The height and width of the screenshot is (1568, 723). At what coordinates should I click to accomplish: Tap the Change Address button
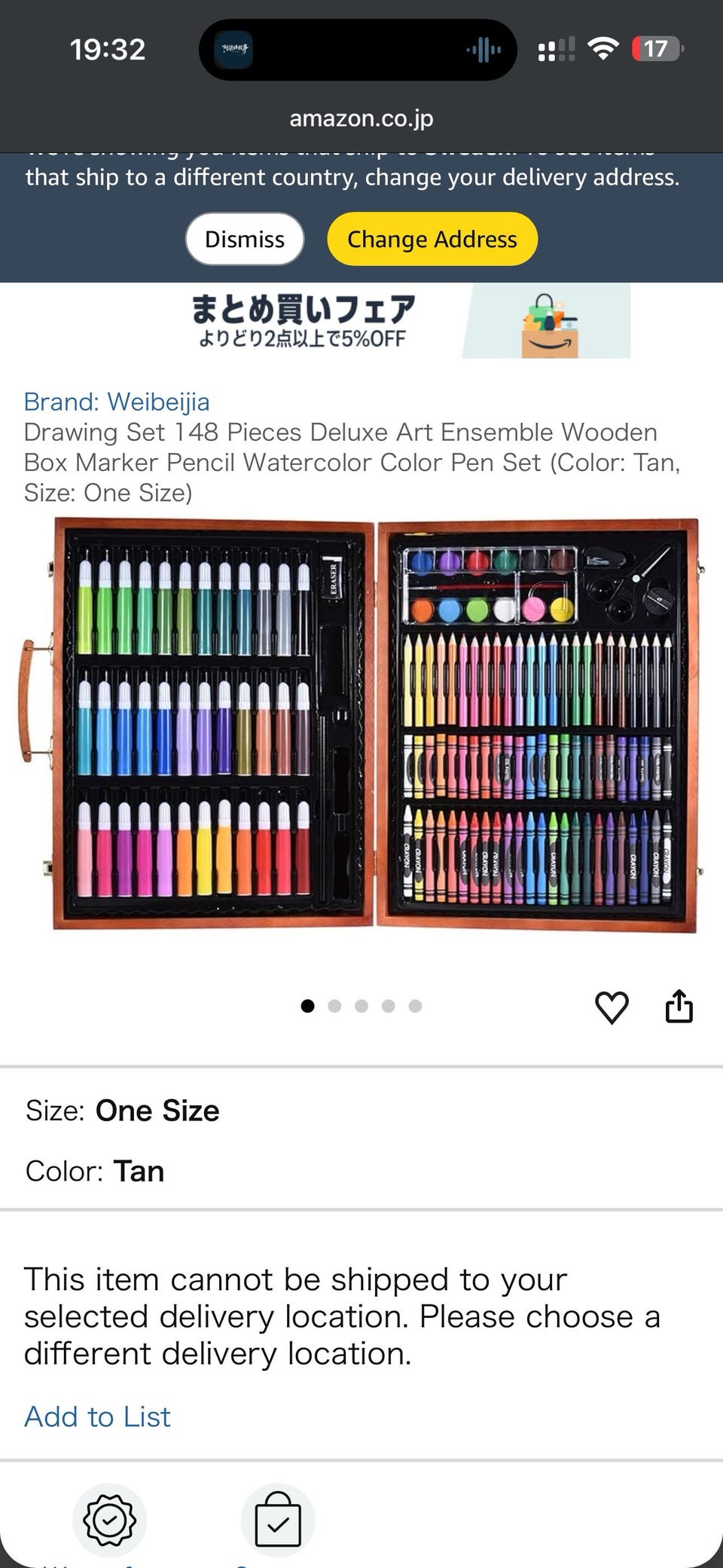(x=432, y=239)
